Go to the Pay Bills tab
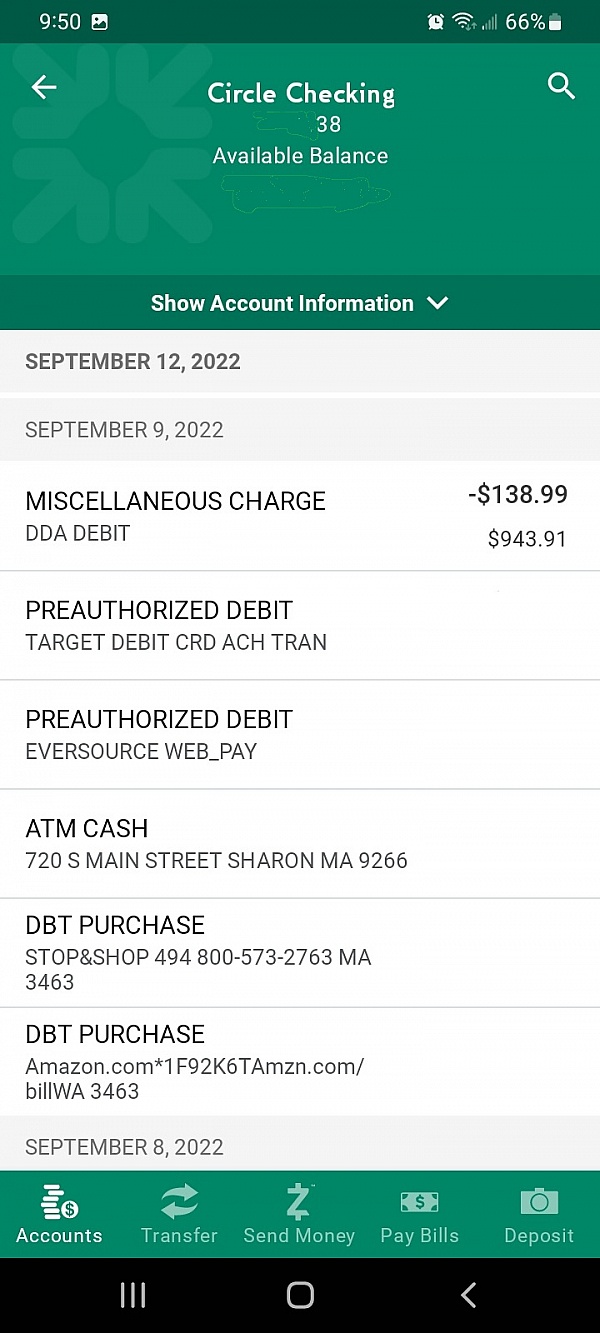The image size is (600, 1333). click(x=419, y=1214)
